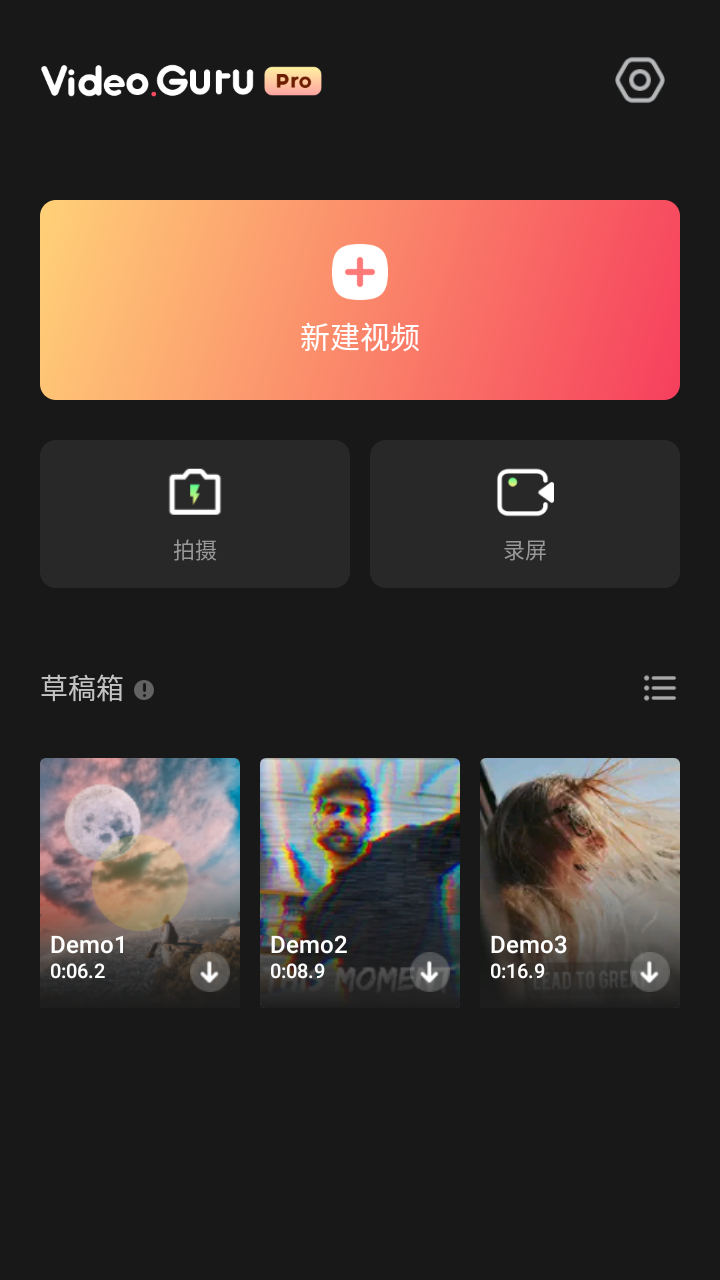Select the camera icon above 拍摄

click(x=195, y=490)
